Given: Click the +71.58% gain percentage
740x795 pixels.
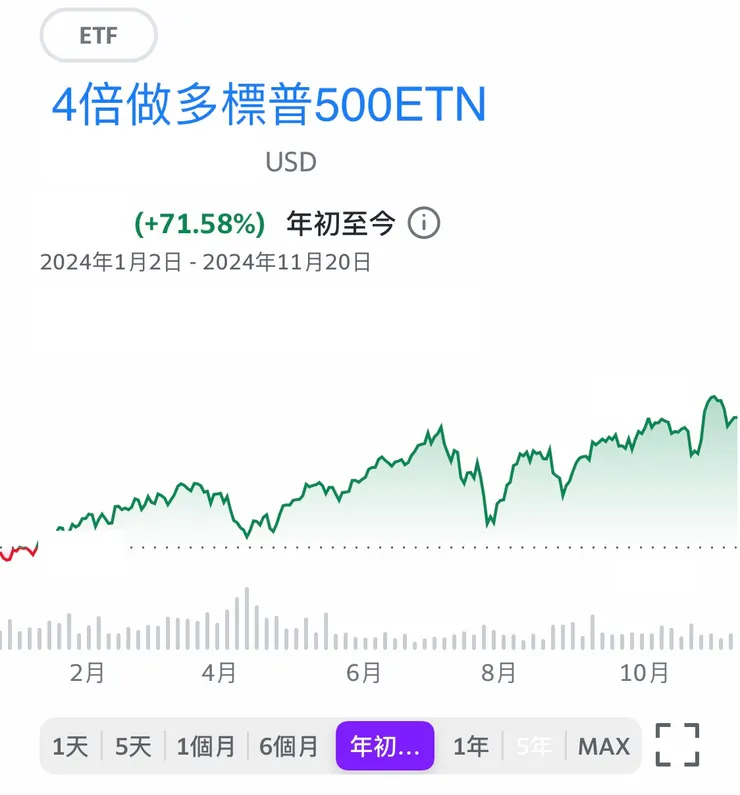Looking at the screenshot, I should pyautogui.click(x=196, y=222).
